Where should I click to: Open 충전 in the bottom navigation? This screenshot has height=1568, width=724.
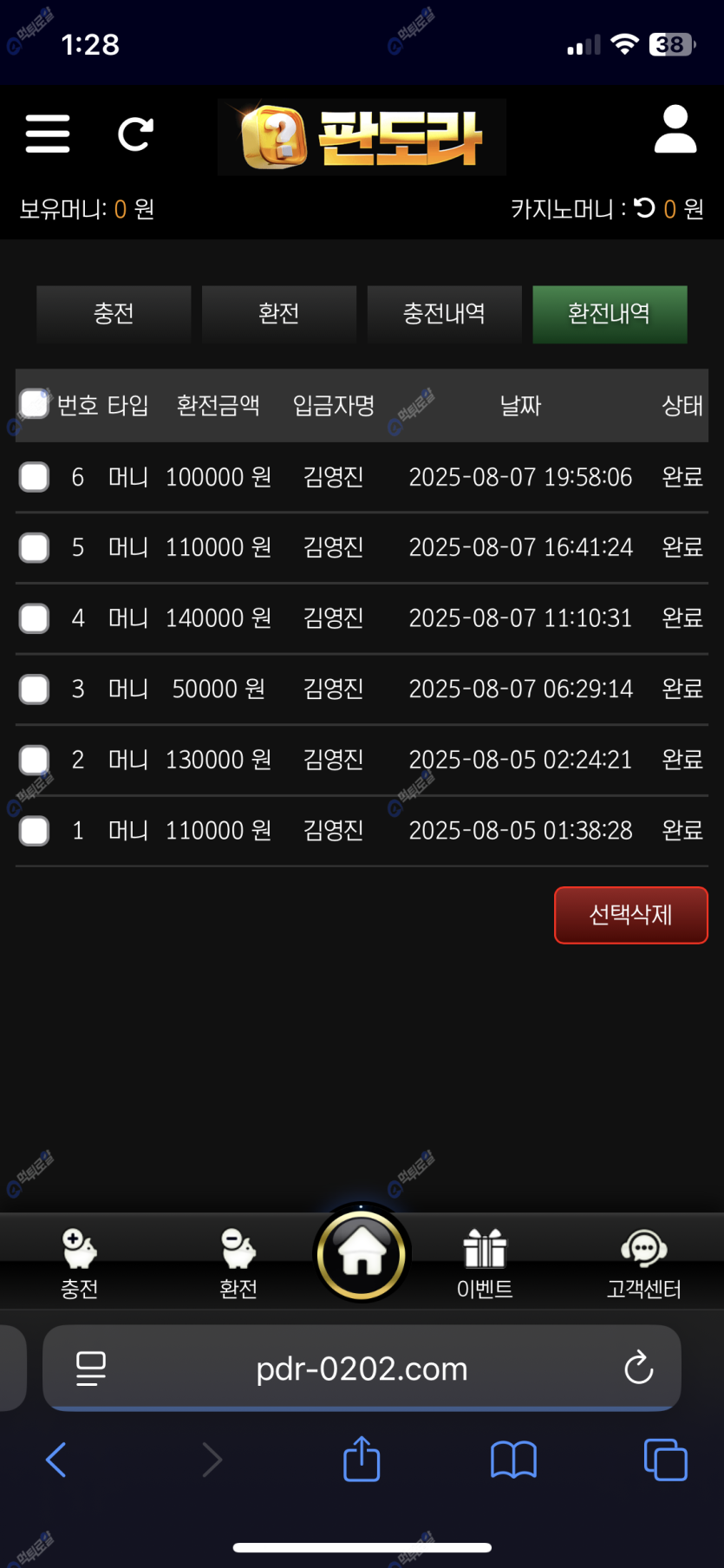[x=79, y=1264]
